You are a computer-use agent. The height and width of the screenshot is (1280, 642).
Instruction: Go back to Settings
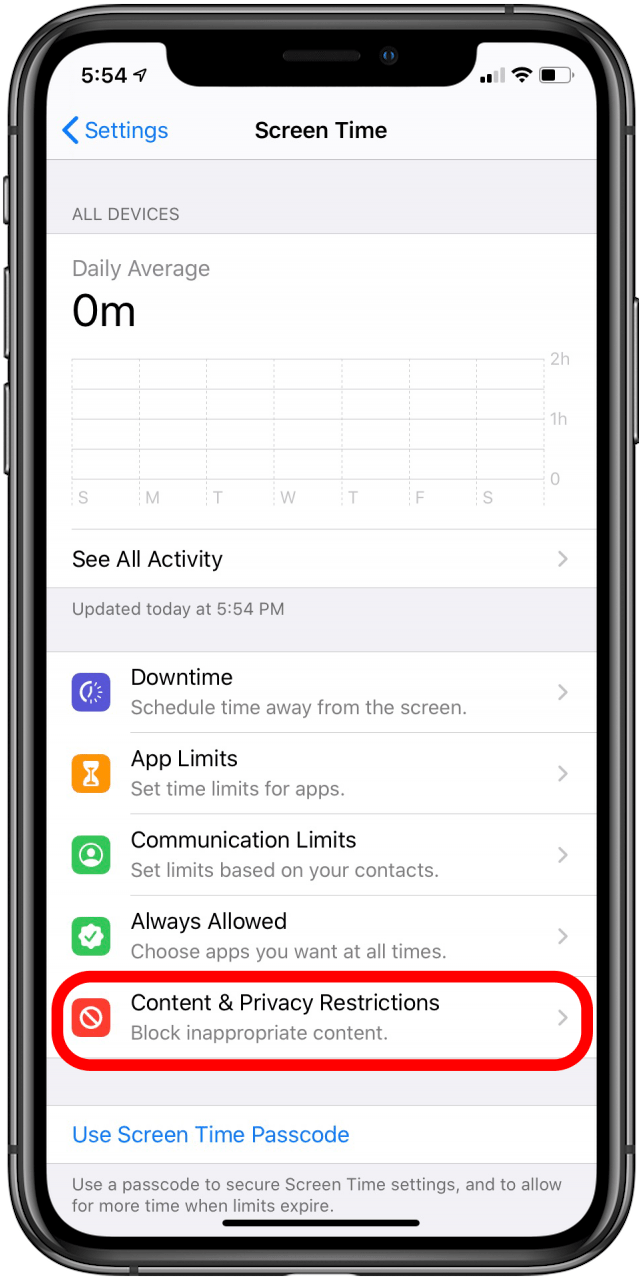pyautogui.click(x=115, y=131)
